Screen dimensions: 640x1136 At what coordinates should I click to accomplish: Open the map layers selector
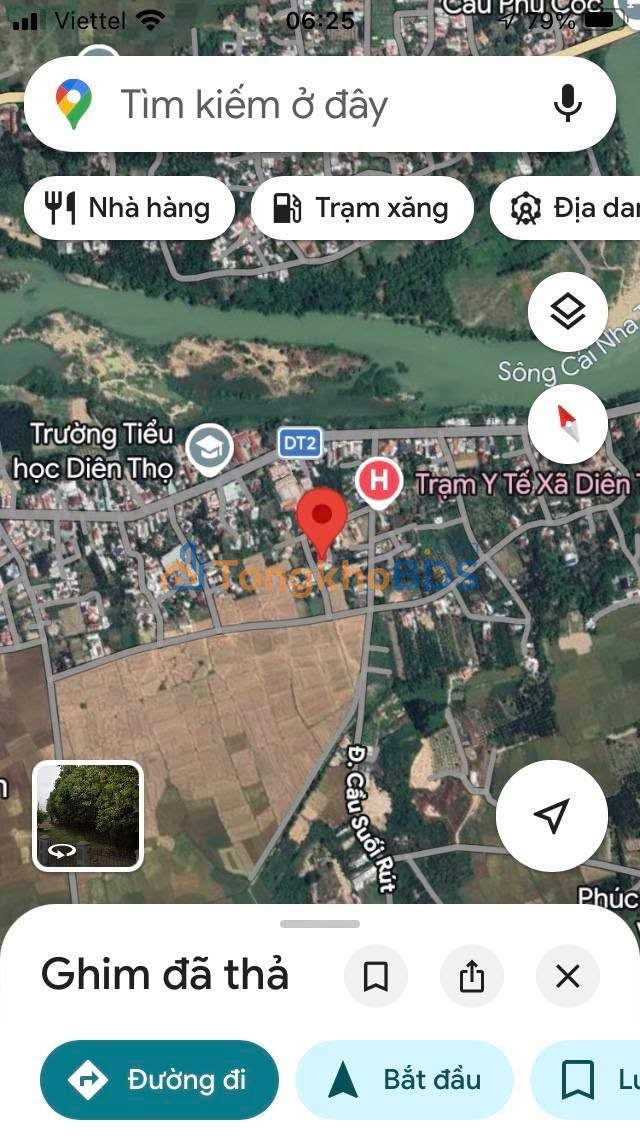pyautogui.click(x=568, y=313)
